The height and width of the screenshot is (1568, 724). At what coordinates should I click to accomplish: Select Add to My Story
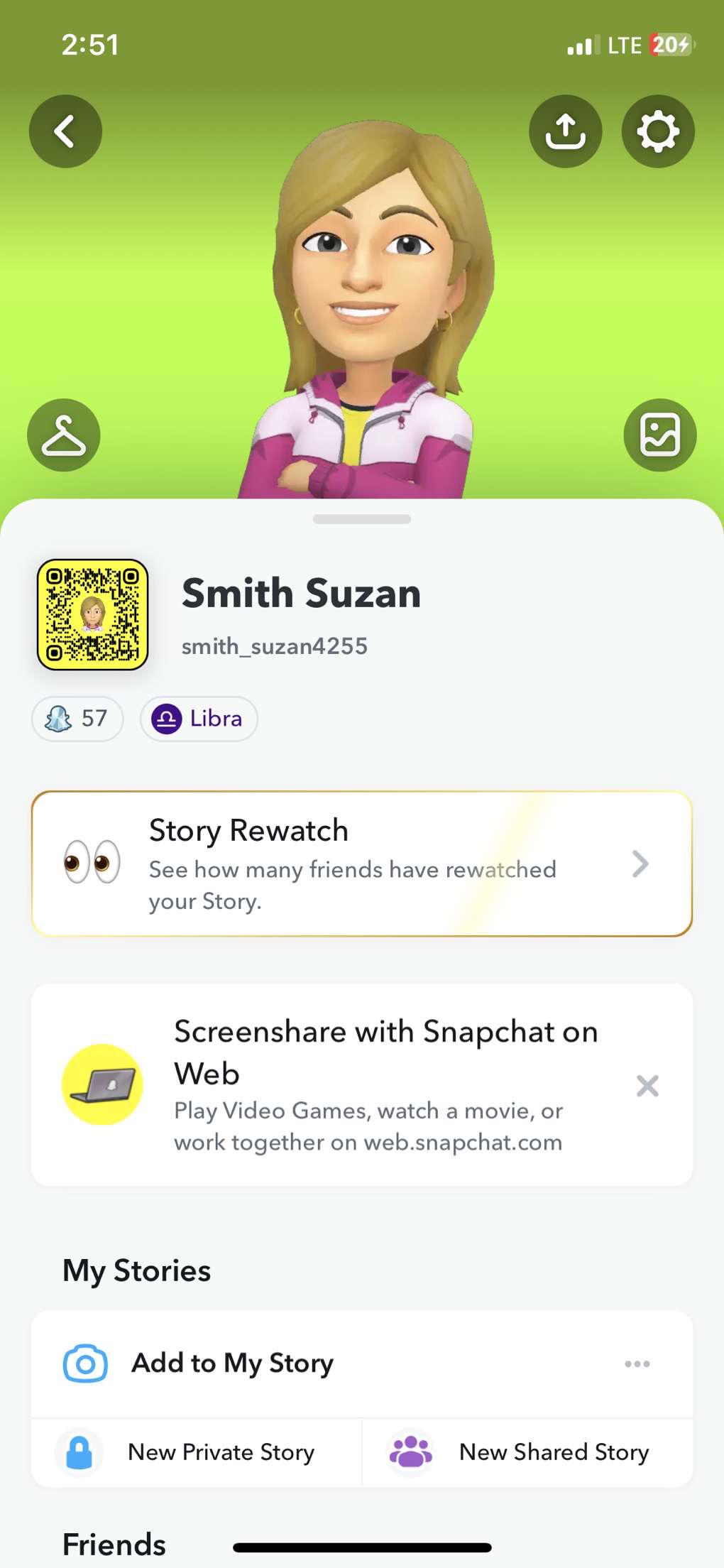[233, 1363]
